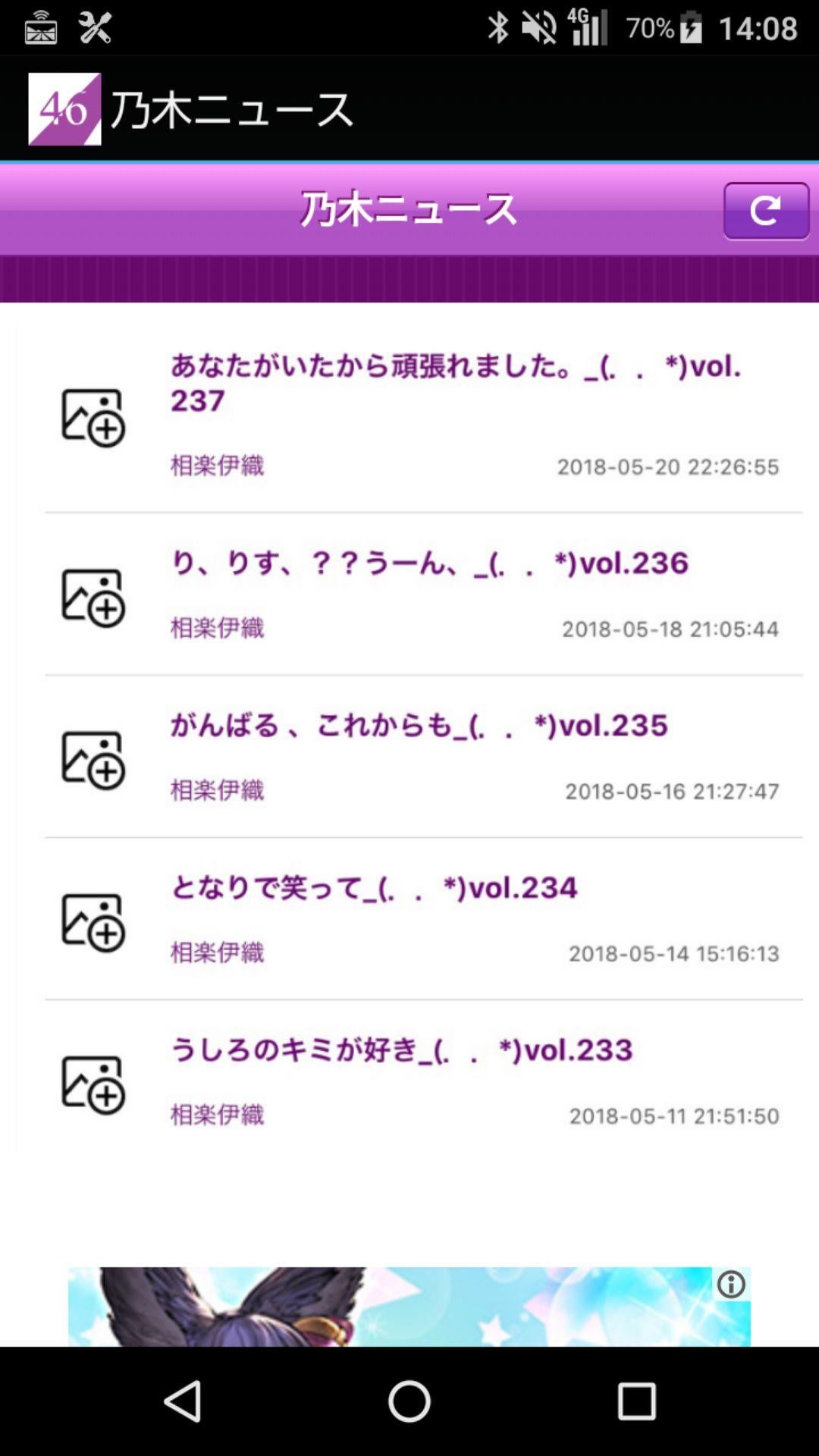Image resolution: width=819 pixels, height=1456 pixels.
Task: Tap author name 相楽伊織 under vol.237
Action: pyautogui.click(x=217, y=466)
